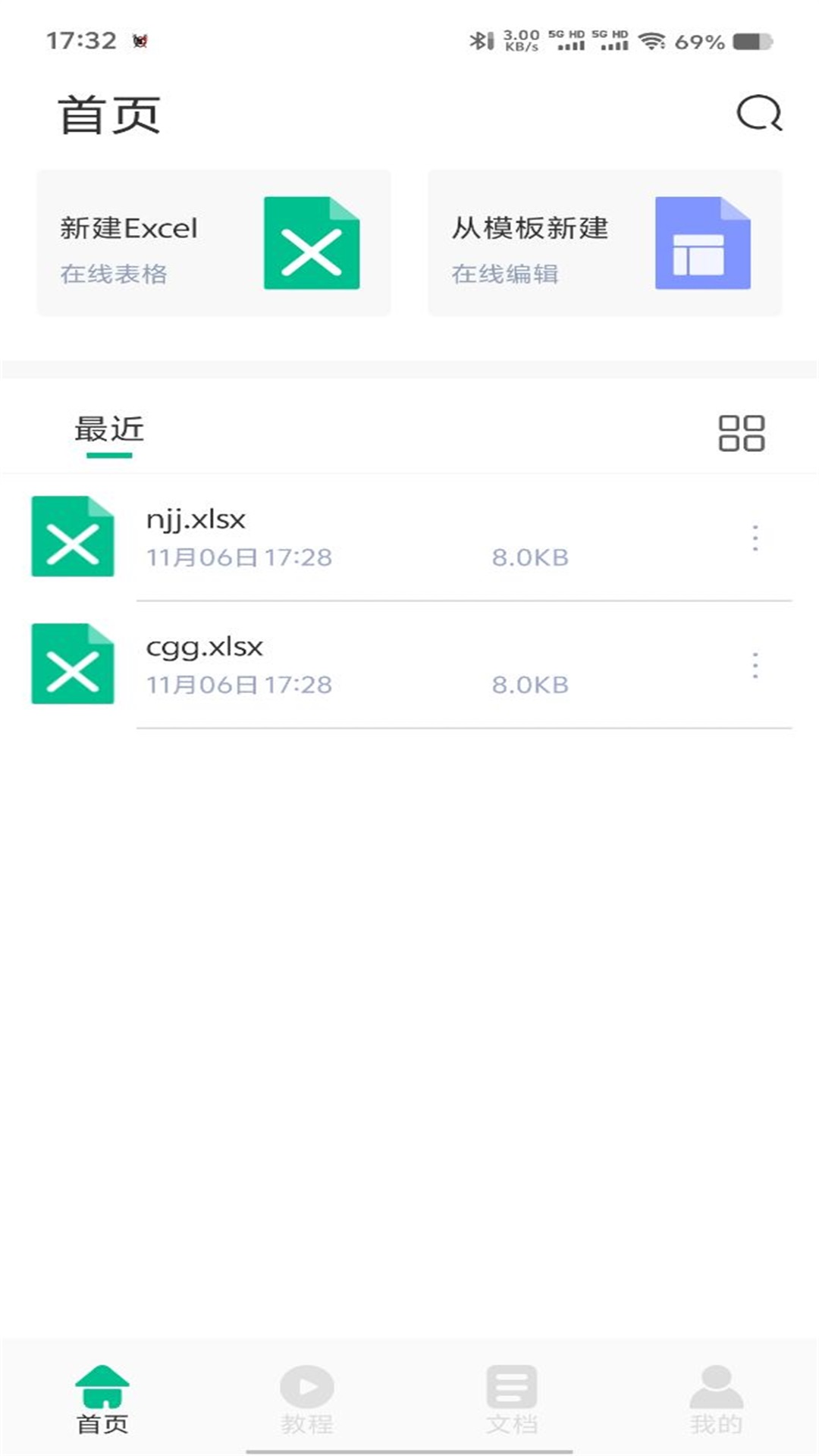Select the green Excel icon in 新建Excel card
819x1456 pixels.
pyautogui.click(x=311, y=243)
